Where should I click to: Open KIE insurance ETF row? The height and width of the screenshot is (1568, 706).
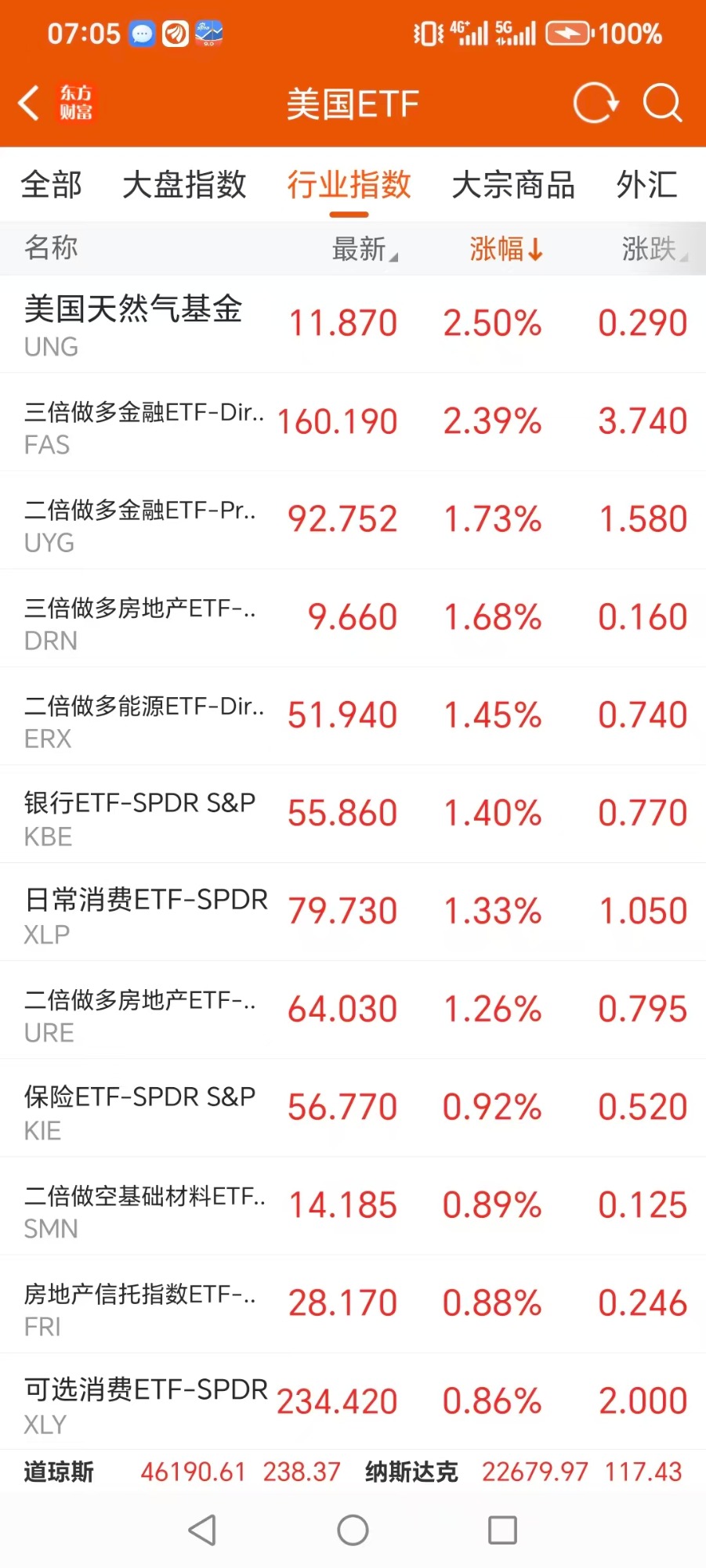point(139,1108)
